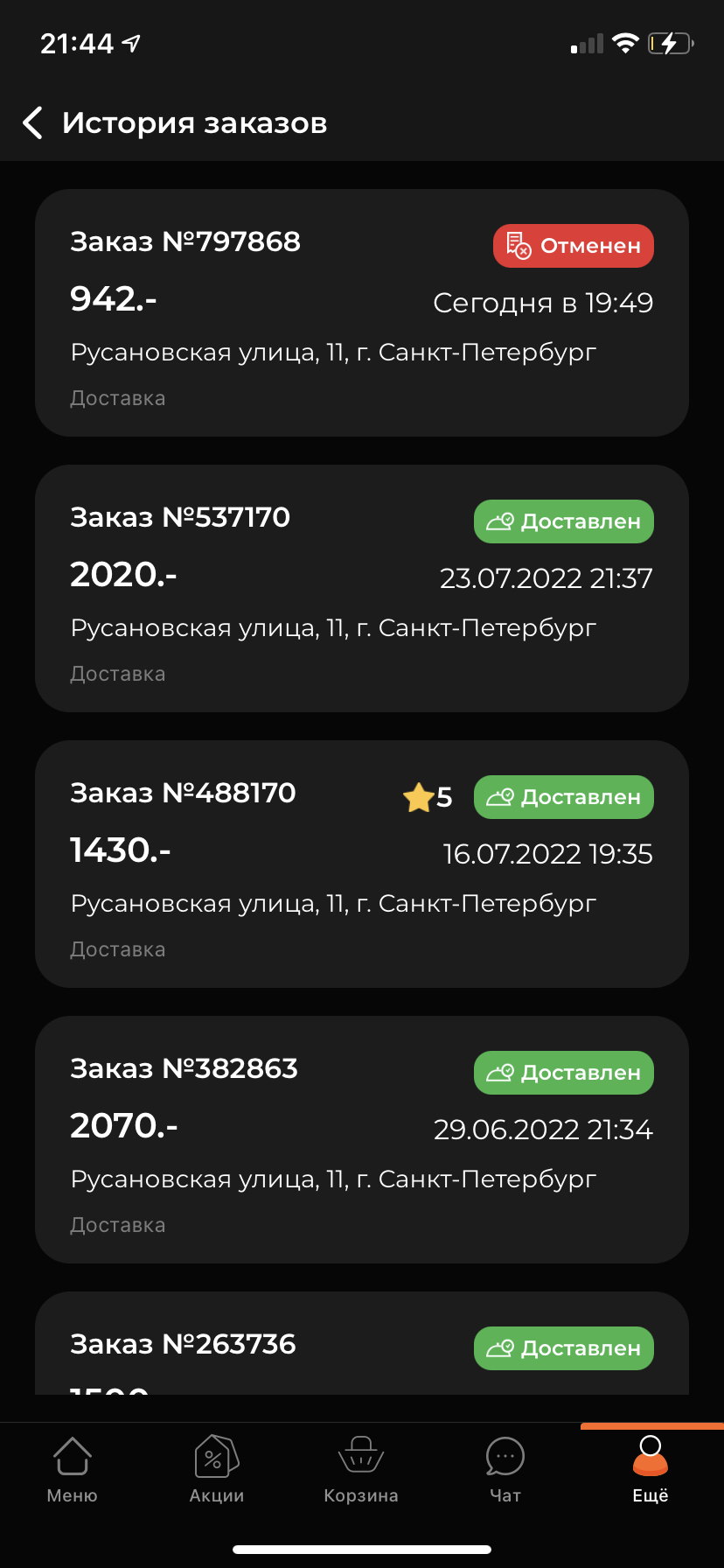724x1568 pixels.
Task: Open cancelled order №797868
Action: pos(362,312)
